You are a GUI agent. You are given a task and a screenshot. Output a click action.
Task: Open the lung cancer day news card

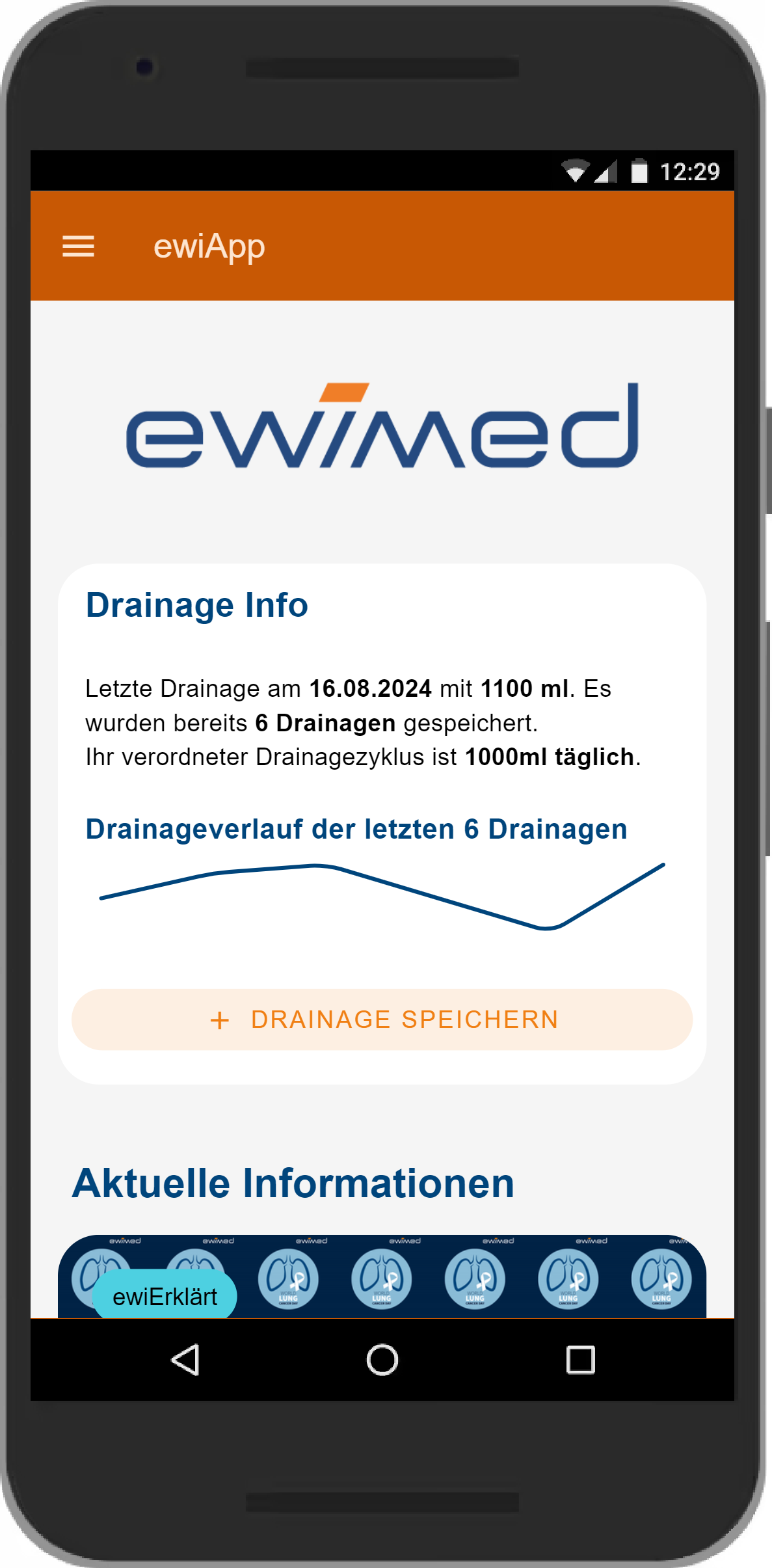coord(455,1277)
